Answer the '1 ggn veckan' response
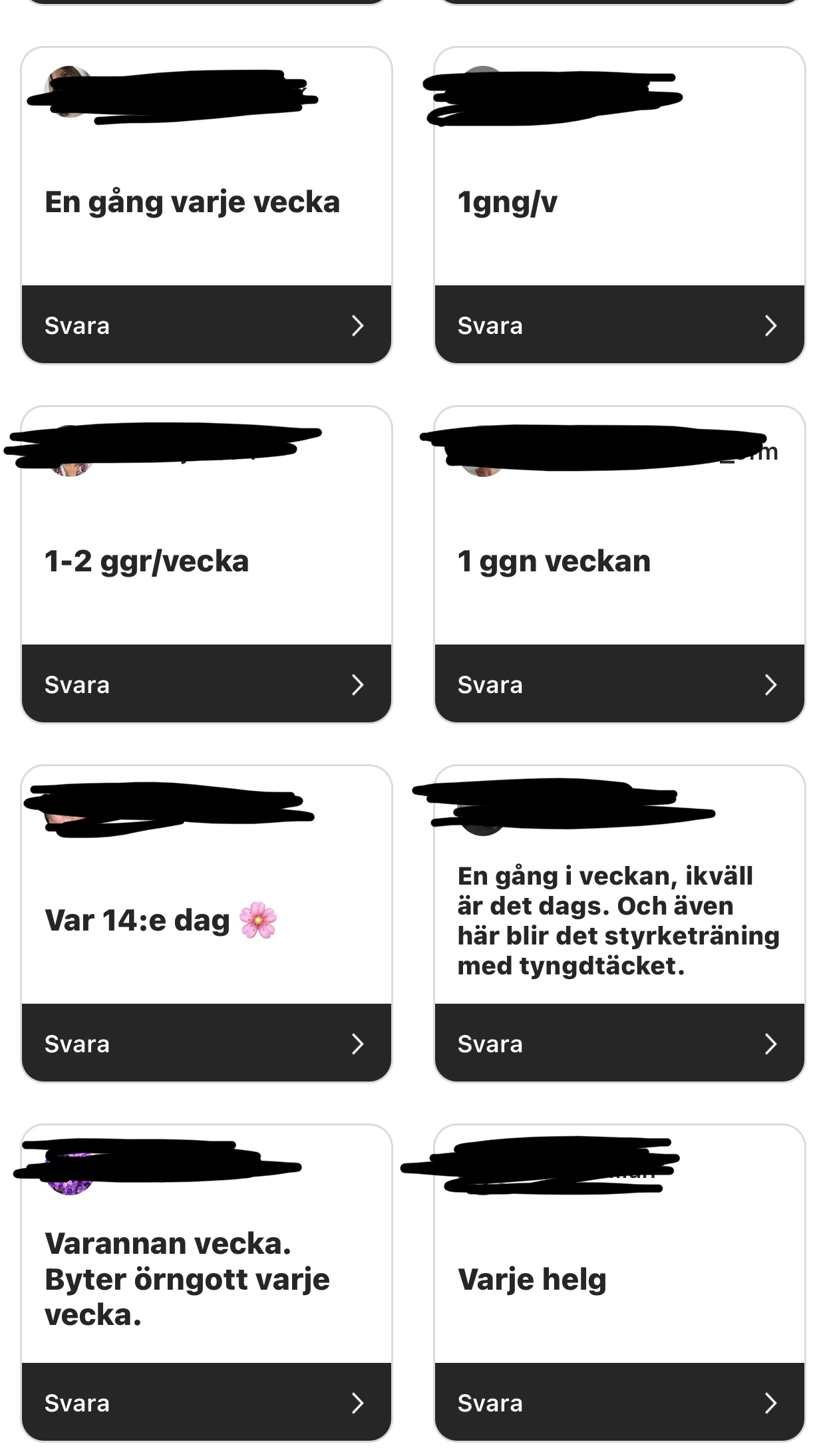Image resolution: width=819 pixels, height=1456 pixels. click(x=619, y=684)
